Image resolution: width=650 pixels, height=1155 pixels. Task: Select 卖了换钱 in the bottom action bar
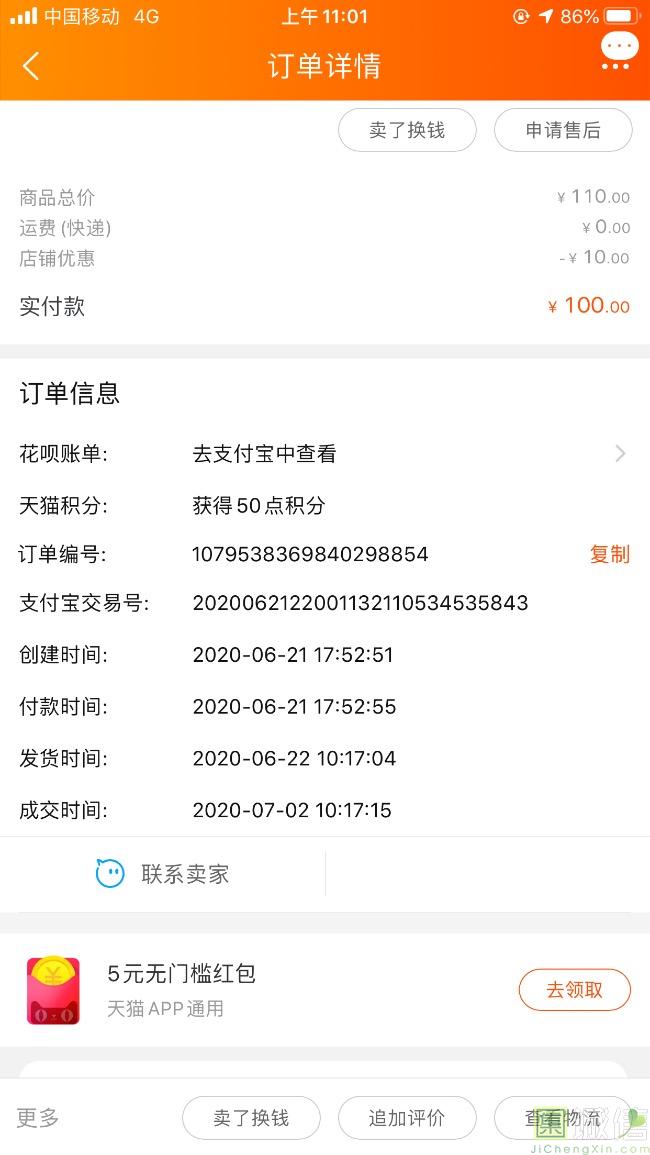(251, 1118)
